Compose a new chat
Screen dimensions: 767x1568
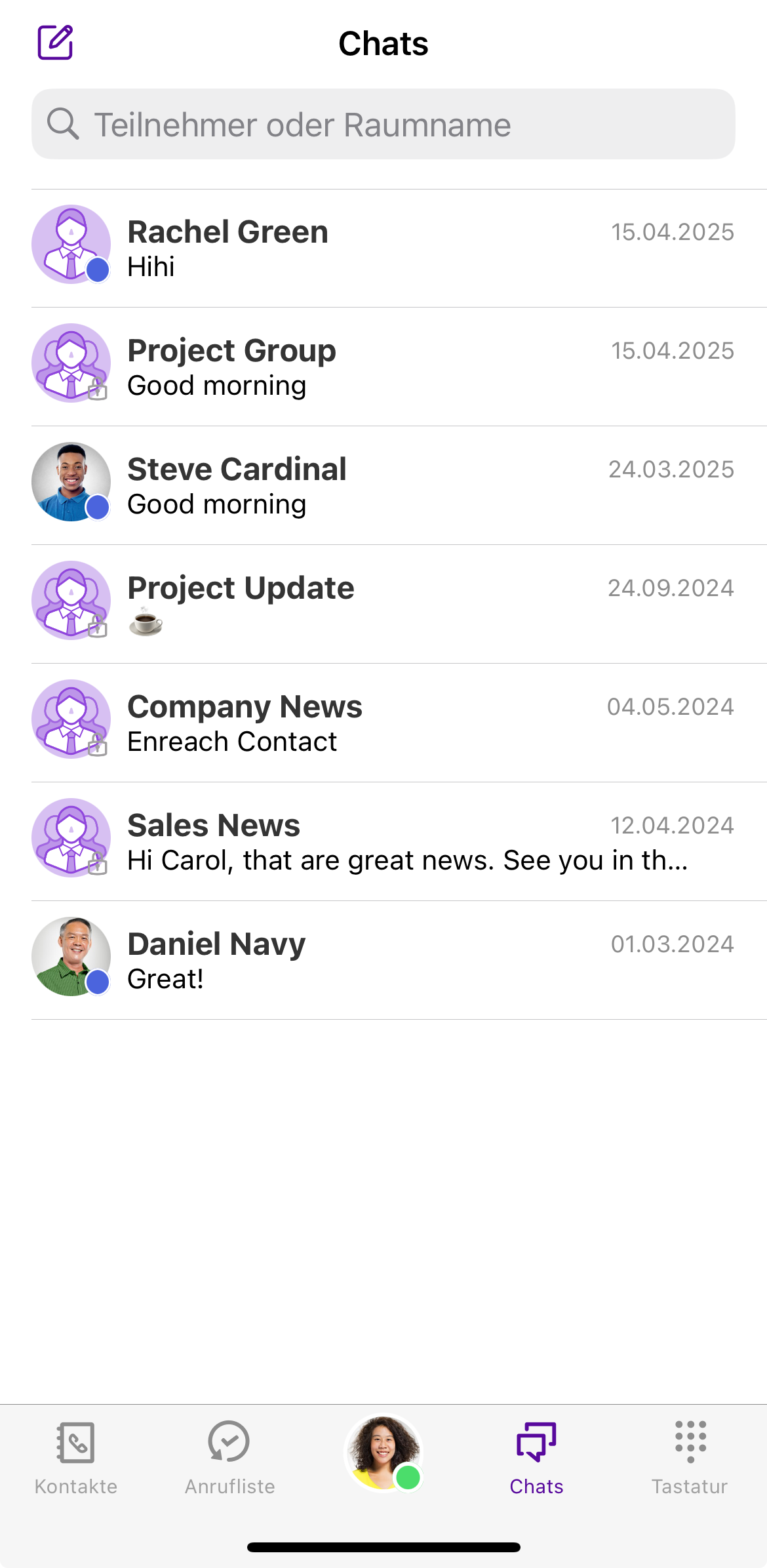(55, 43)
